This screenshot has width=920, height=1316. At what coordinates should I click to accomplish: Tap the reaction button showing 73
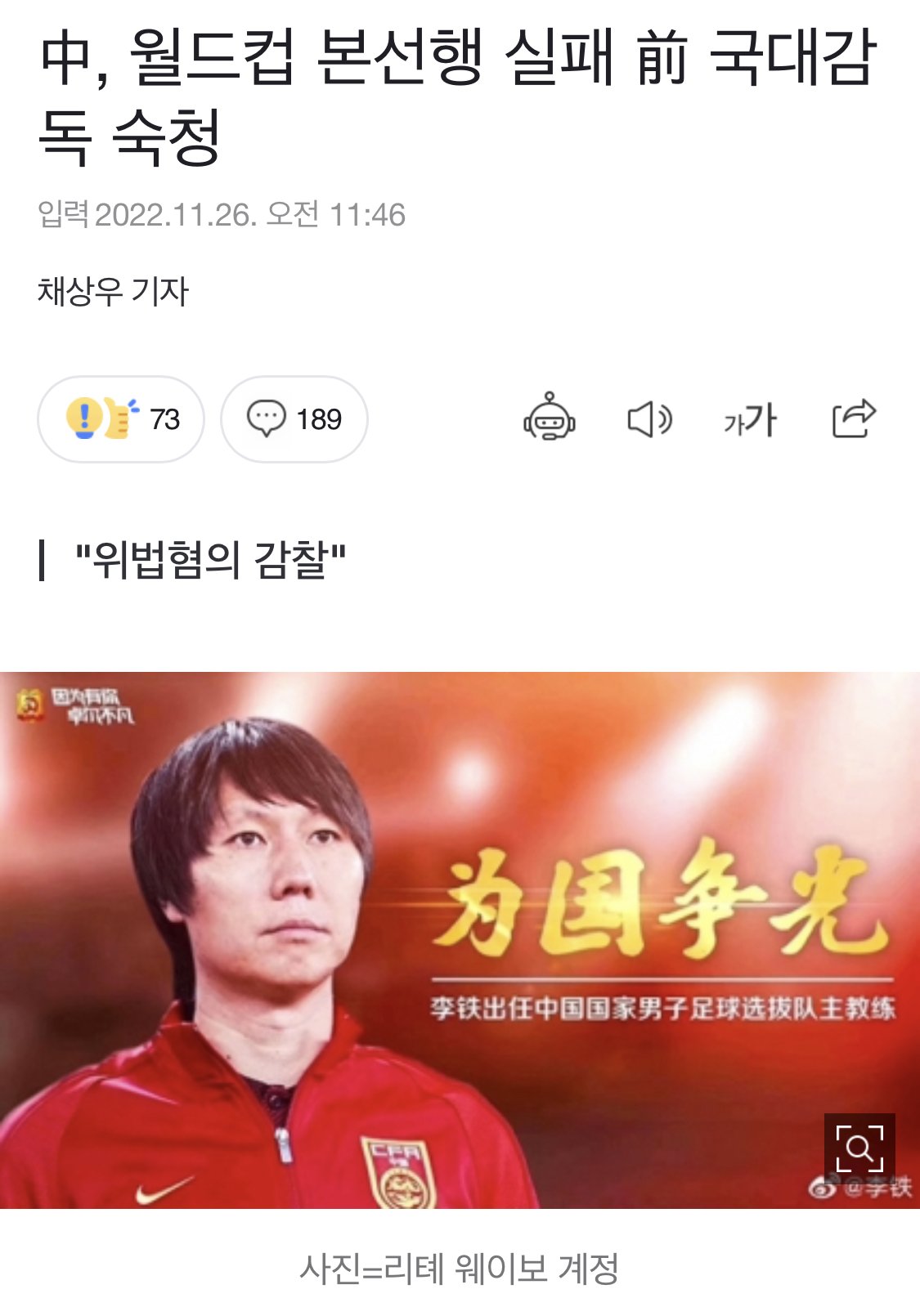point(120,419)
